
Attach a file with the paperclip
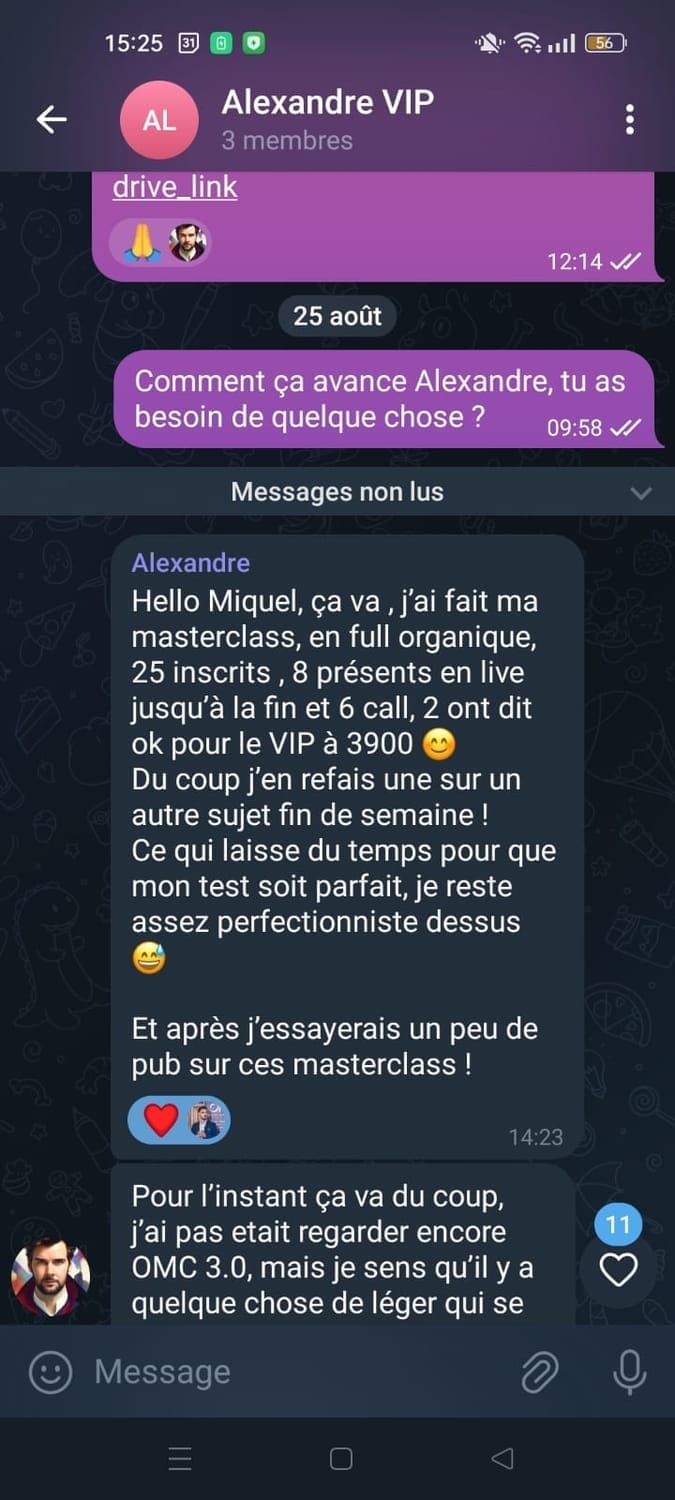click(539, 1372)
